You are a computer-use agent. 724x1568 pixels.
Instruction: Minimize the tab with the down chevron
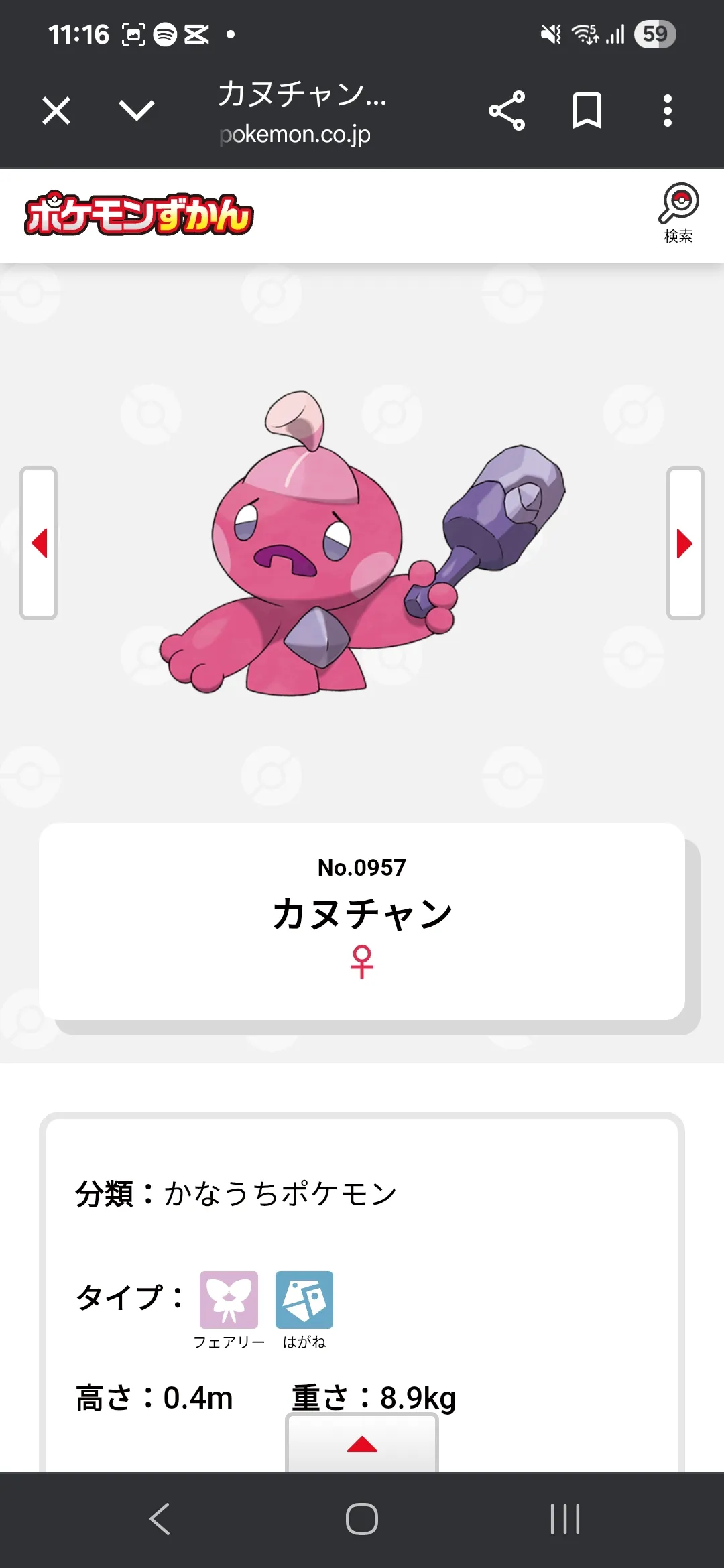(x=137, y=111)
